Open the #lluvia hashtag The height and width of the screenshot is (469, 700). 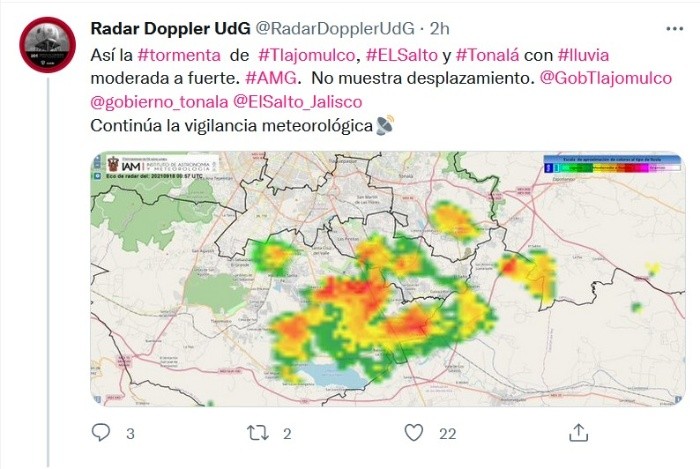[x=587, y=53]
